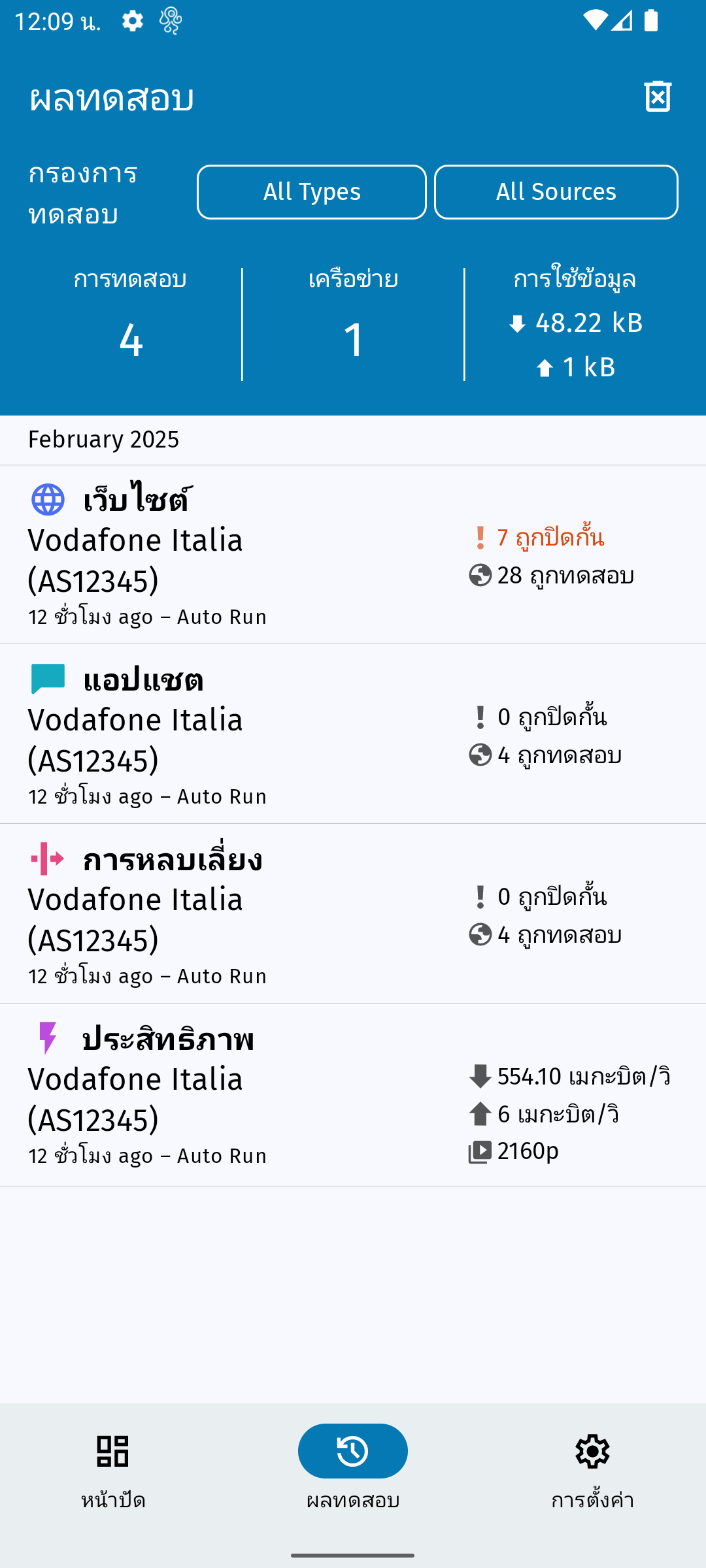Screen dimensions: 706x1568
Task: Open the การหลบเลี่ยง test result
Action: coord(353,914)
